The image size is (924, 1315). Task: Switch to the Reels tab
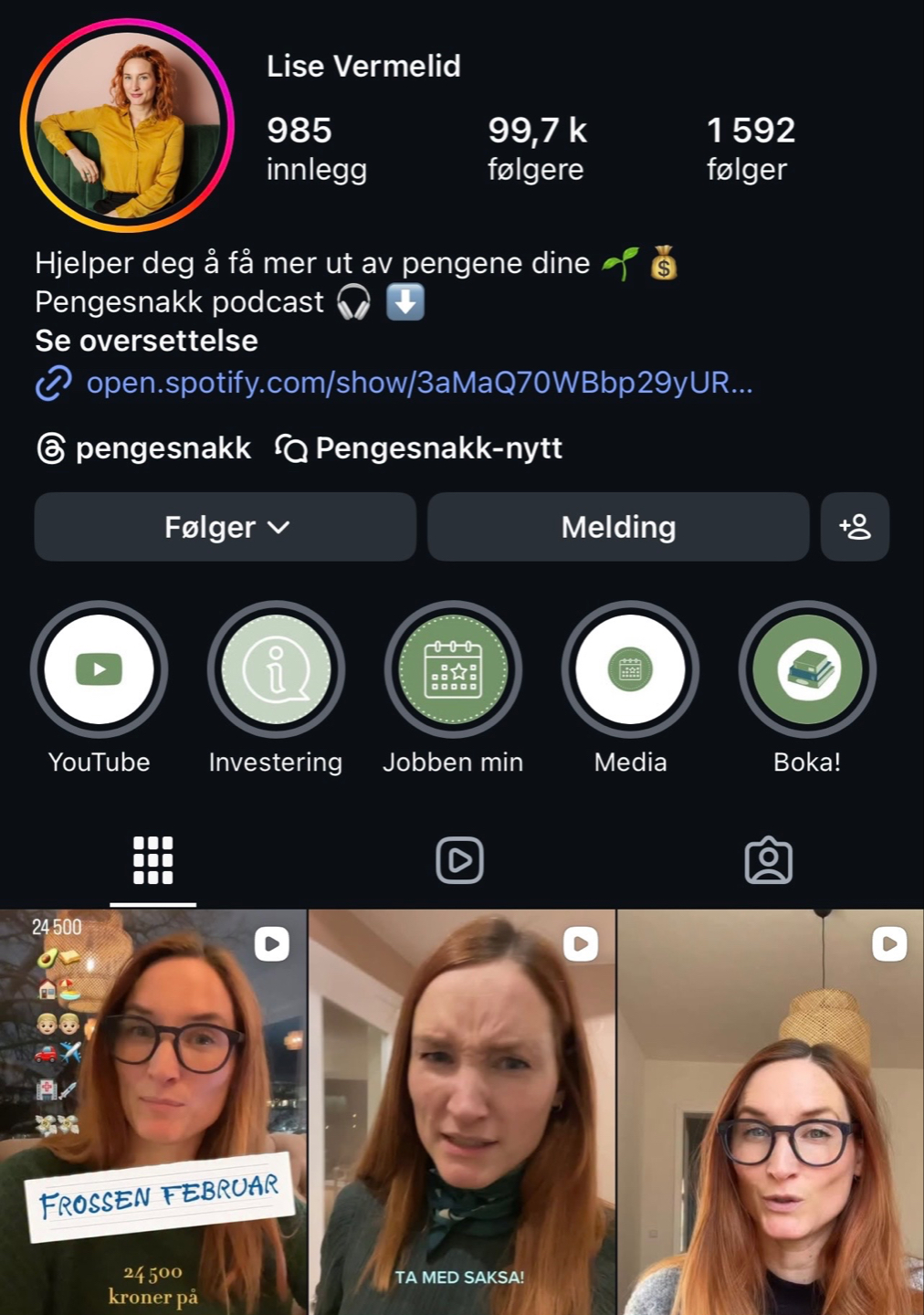pyautogui.click(x=459, y=860)
